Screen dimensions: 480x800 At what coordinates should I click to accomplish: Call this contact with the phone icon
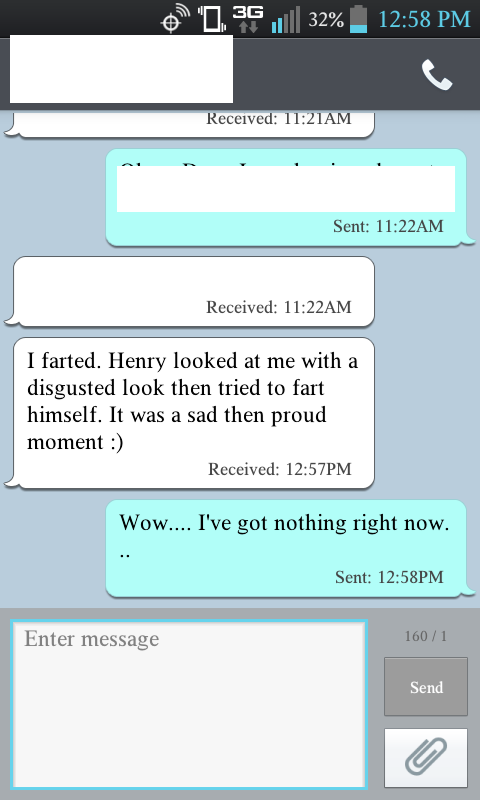pos(437,75)
